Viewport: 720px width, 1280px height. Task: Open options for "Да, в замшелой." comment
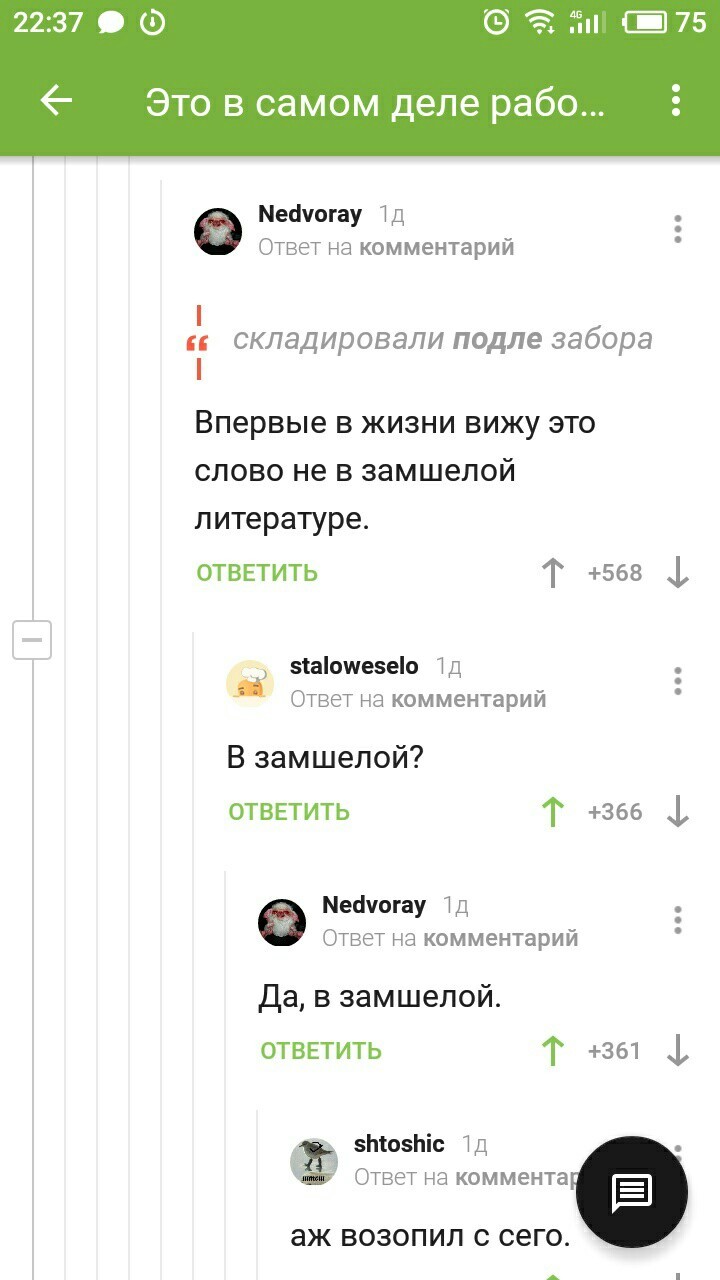677,920
